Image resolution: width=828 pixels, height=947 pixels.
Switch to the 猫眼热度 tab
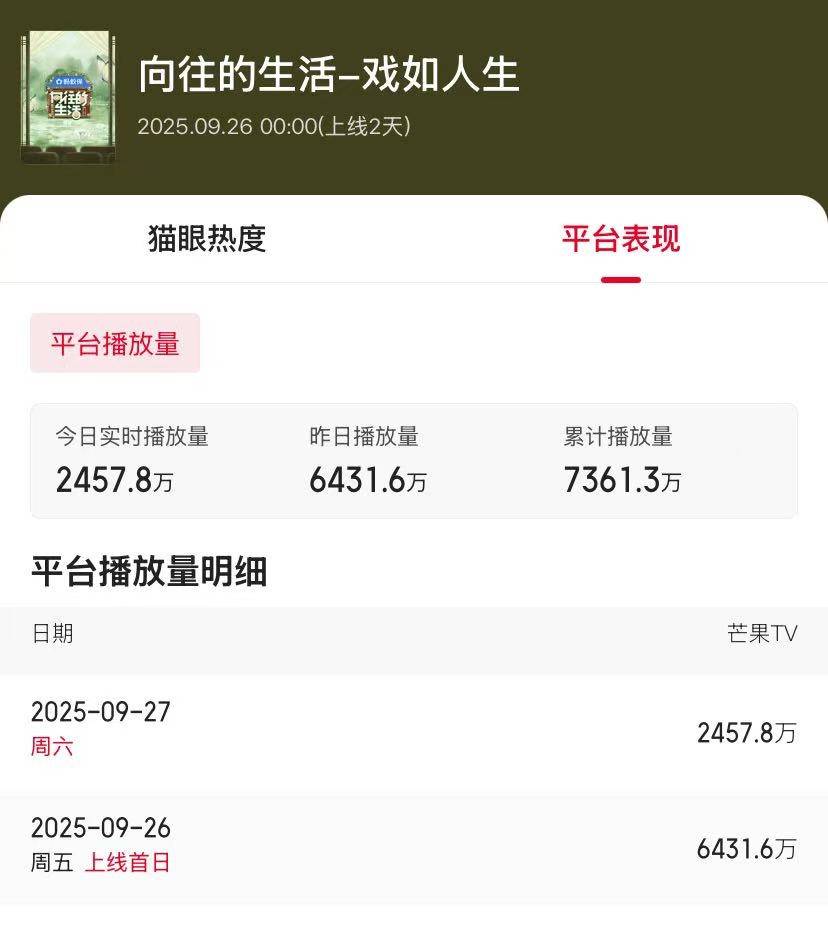[207, 240]
